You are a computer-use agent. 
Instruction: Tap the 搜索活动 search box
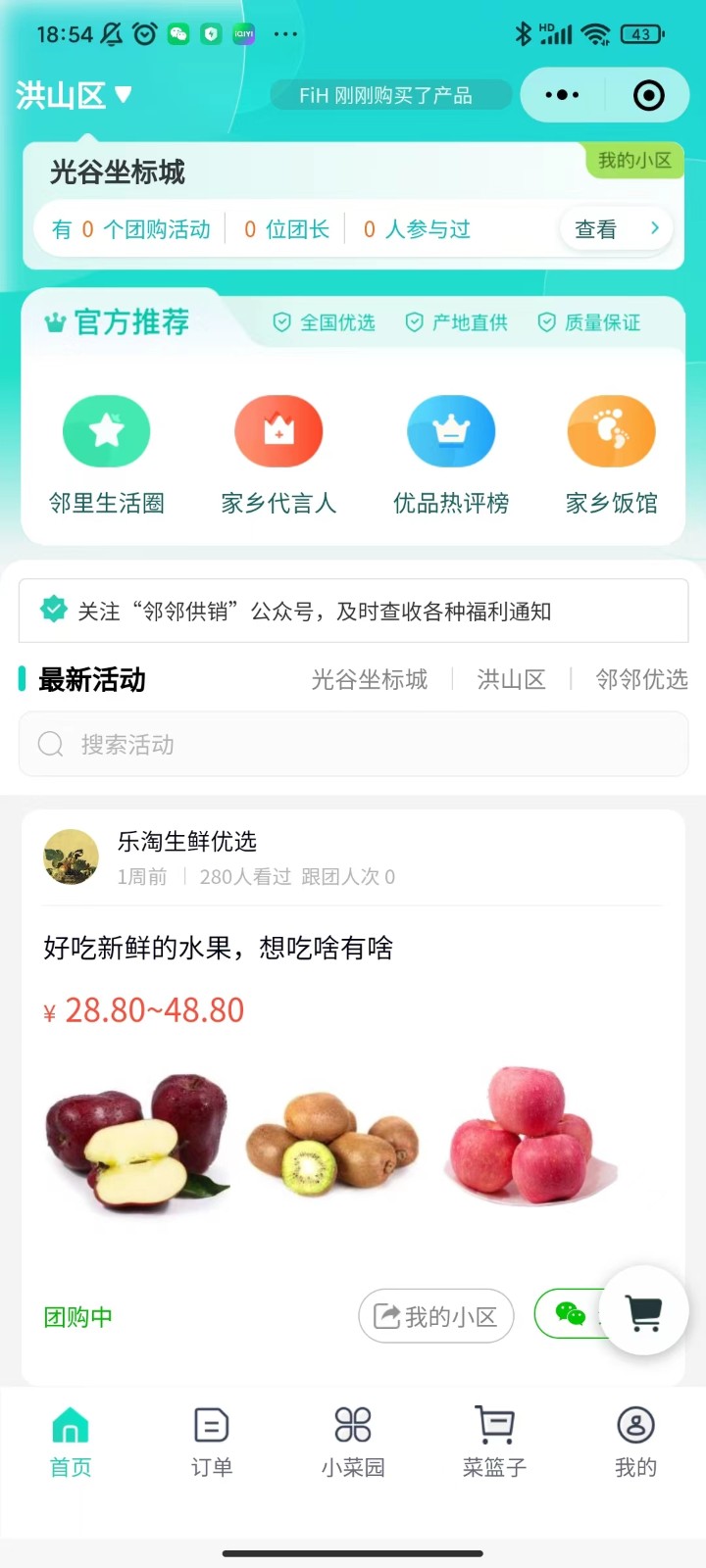pyautogui.click(x=353, y=745)
